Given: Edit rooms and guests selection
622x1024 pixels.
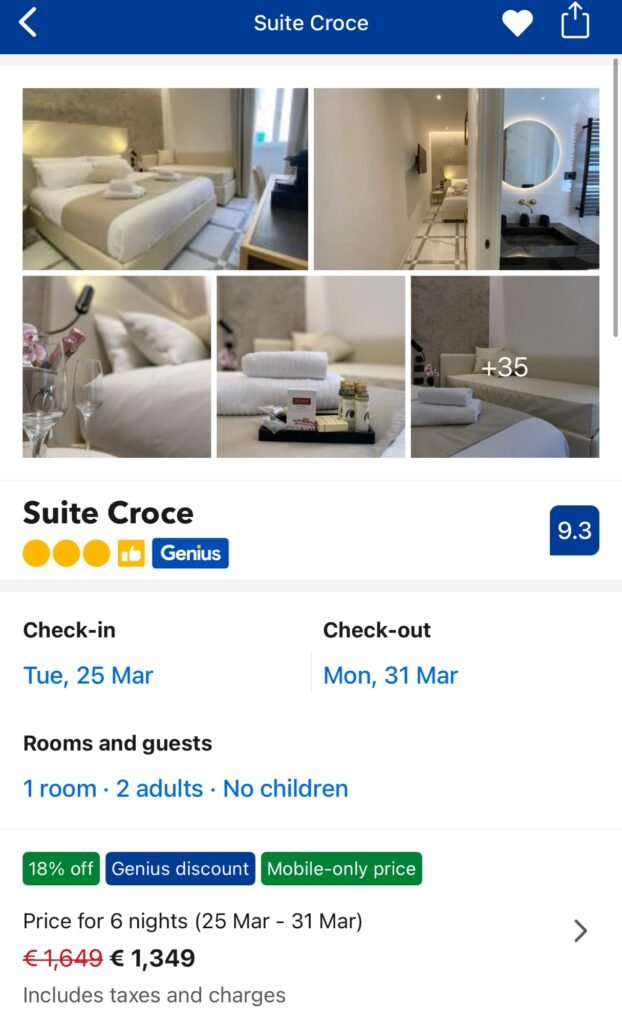Looking at the screenshot, I should [185, 788].
